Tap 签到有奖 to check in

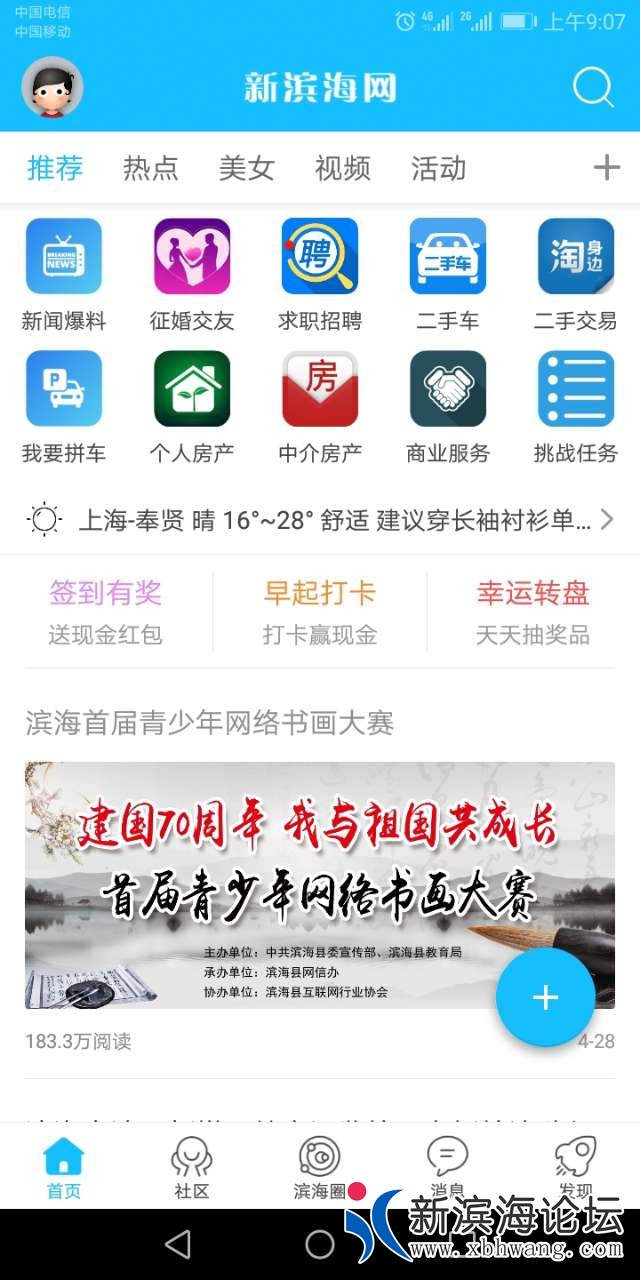[106, 610]
